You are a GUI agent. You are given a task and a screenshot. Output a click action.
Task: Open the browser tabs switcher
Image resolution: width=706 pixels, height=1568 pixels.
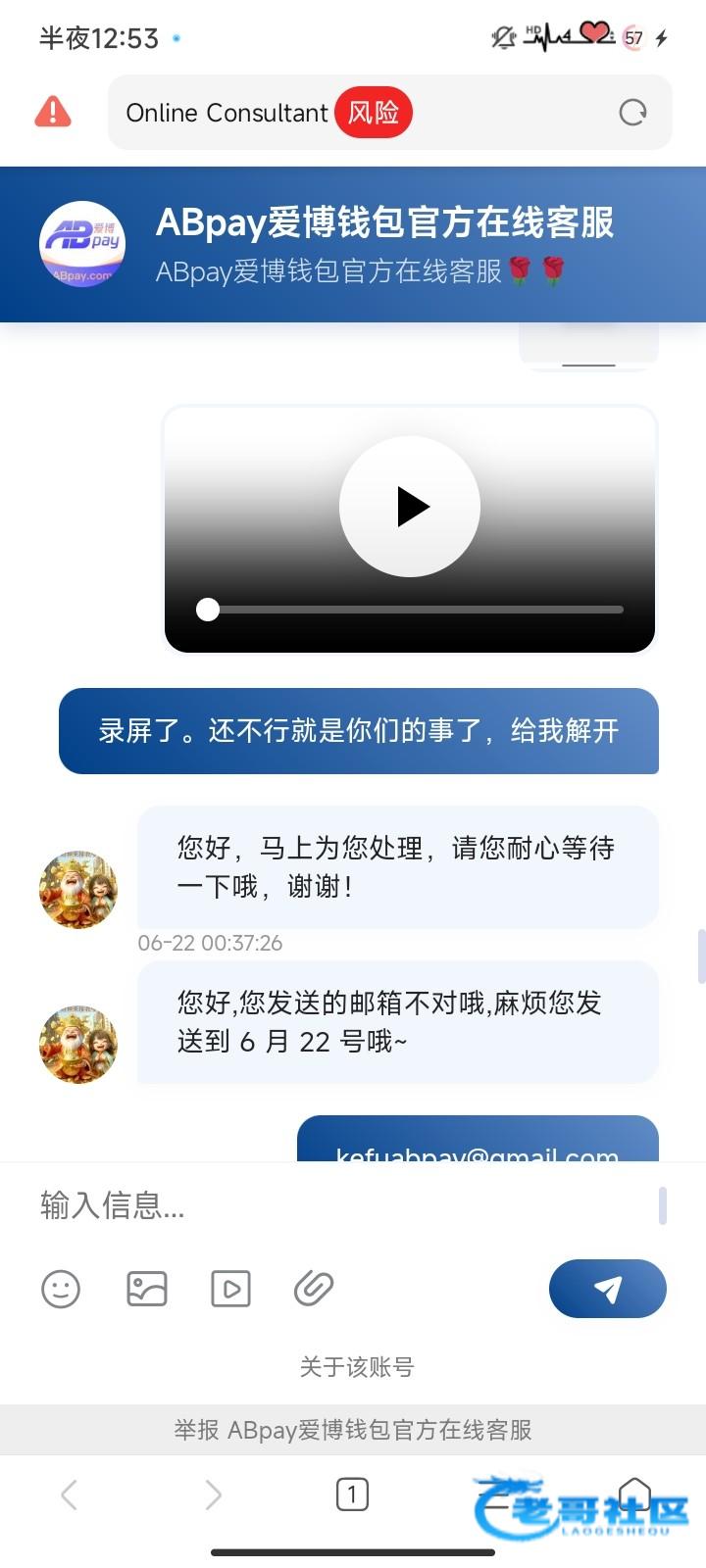pyautogui.click(x=352, y=1494)
